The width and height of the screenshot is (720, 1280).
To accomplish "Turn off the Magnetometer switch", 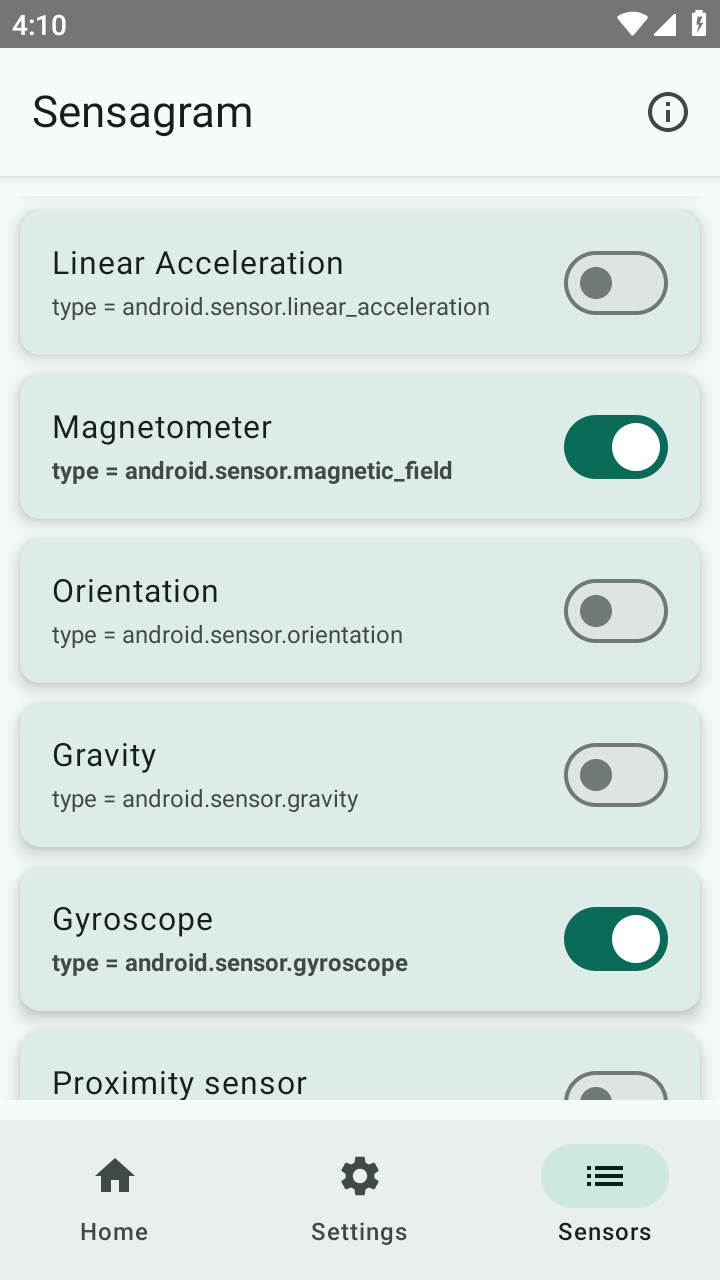I will (615, 447).
